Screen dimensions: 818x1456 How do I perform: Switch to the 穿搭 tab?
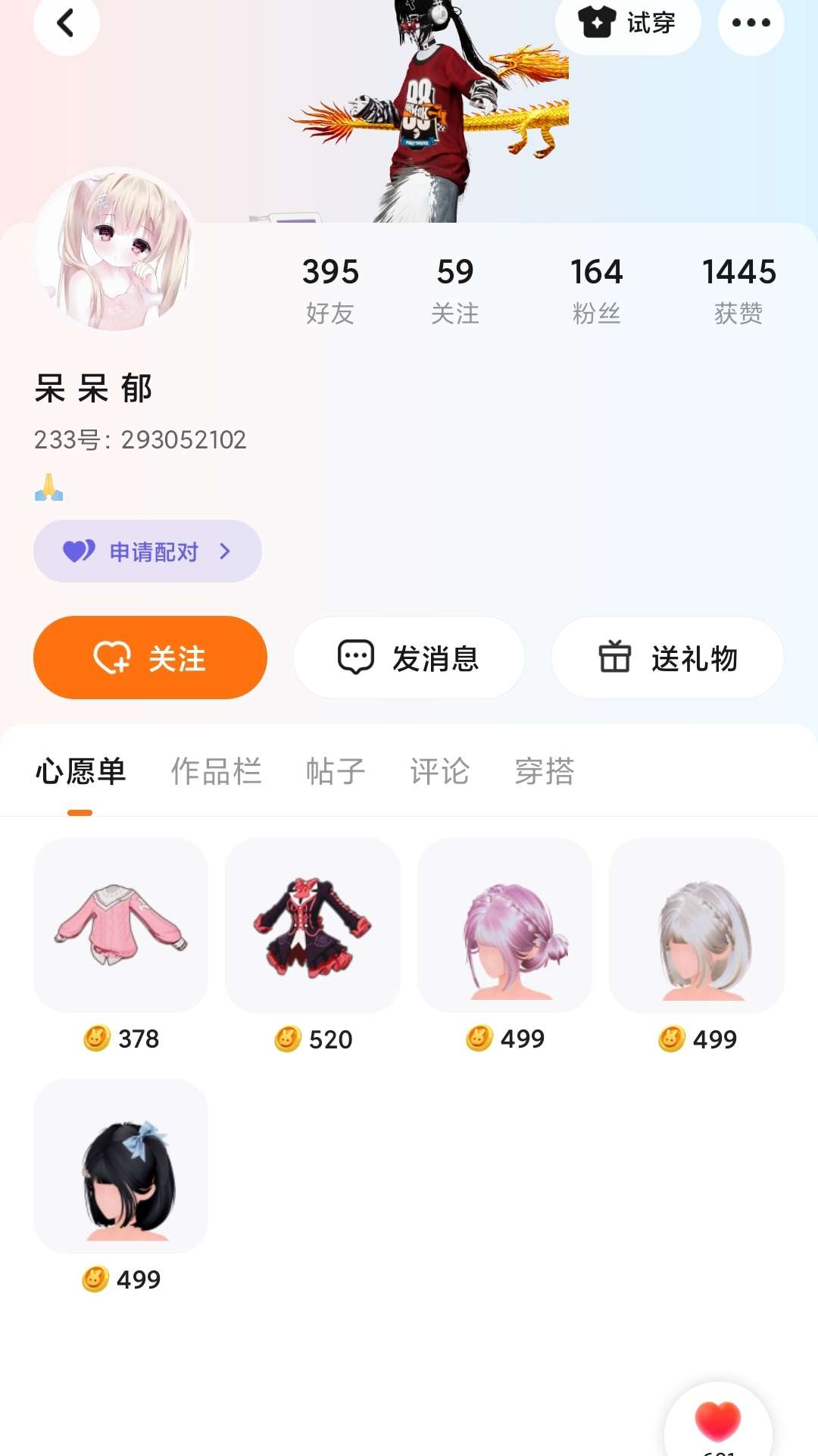coord(544,771)
